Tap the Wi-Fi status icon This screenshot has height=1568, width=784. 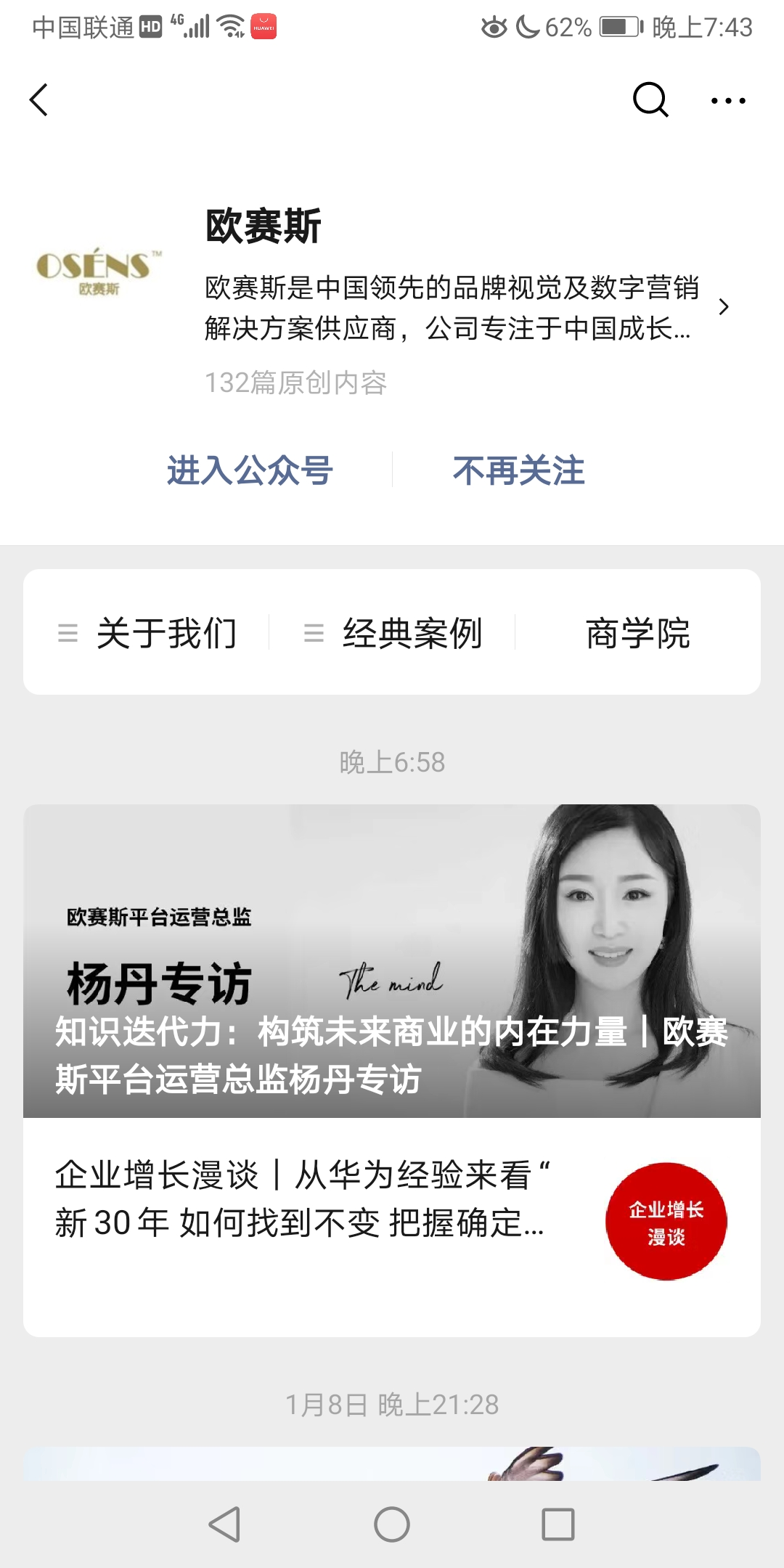point(231,27)
